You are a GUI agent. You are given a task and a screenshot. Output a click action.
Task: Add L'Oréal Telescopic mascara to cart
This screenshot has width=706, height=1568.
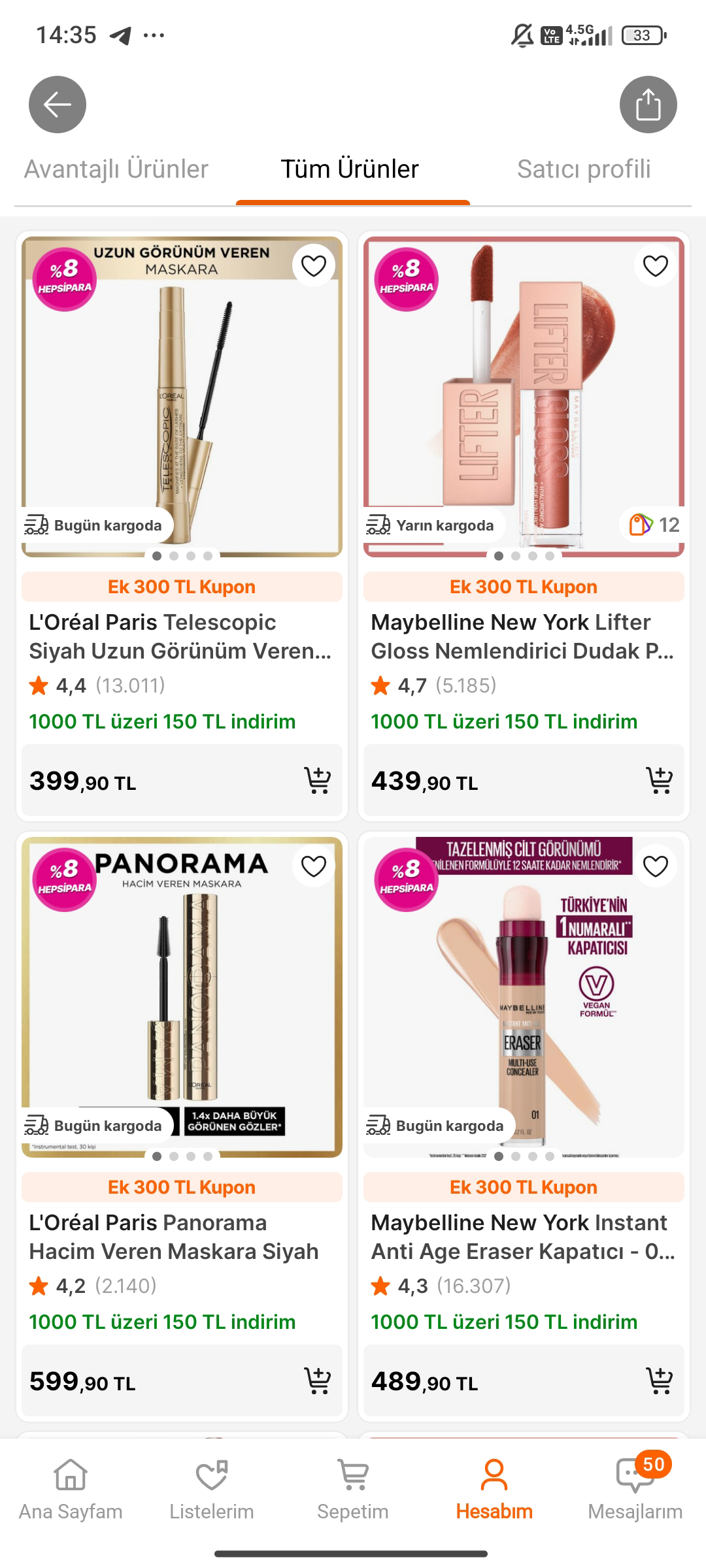point(318,780)
